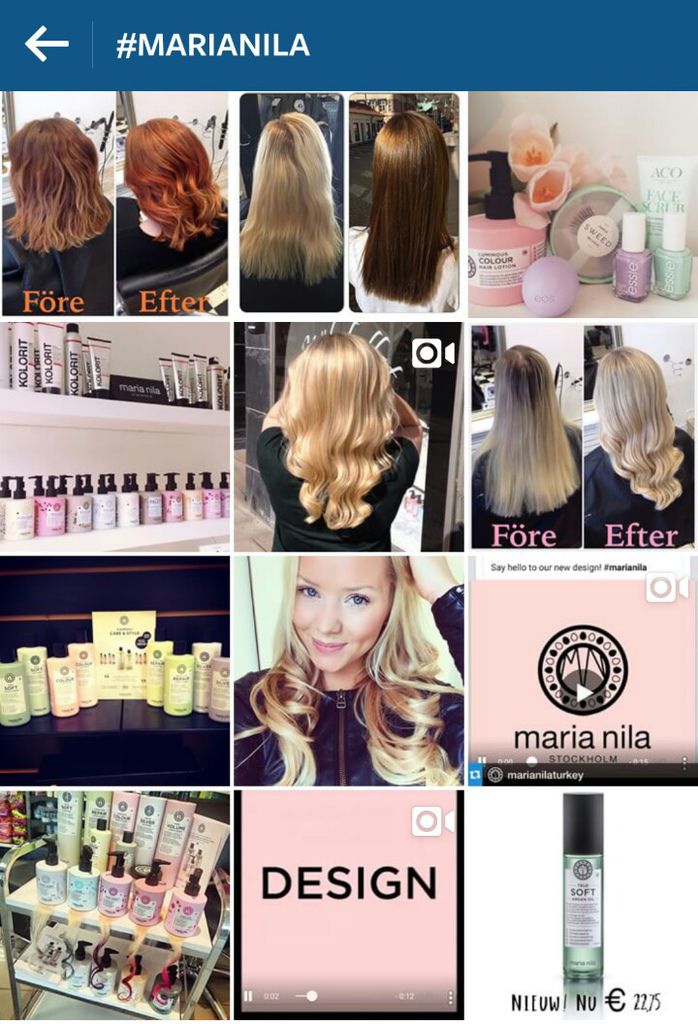Image resolution: width=698 pixels, height=1024 pixels.
Task: Open the blonde to brunette hair post
Action: point(348,204)
